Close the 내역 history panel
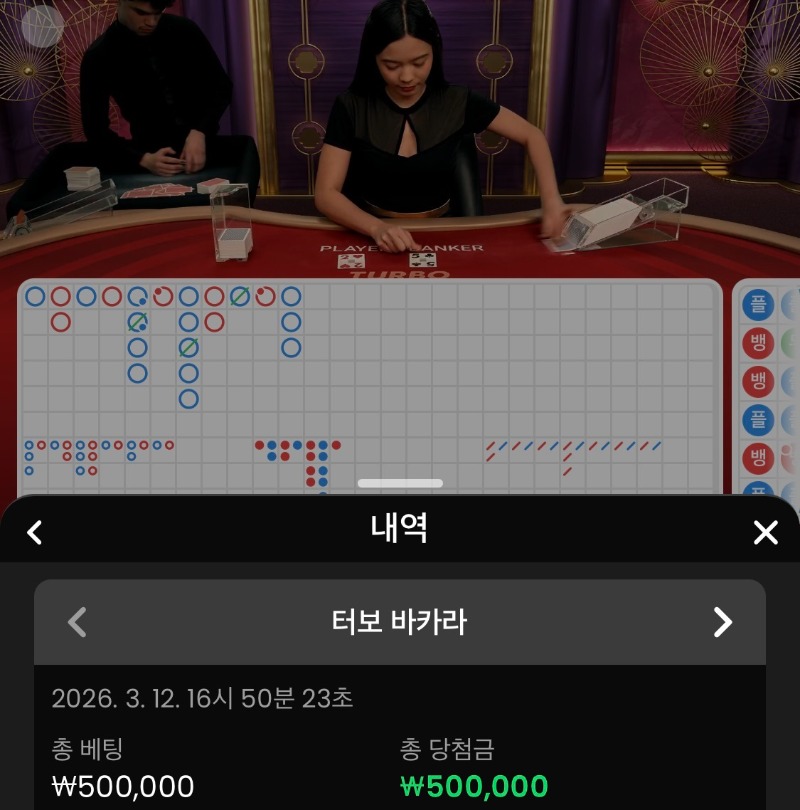This screenshot has height=810, width=800. pyautogui.click(x=765, y=532)
